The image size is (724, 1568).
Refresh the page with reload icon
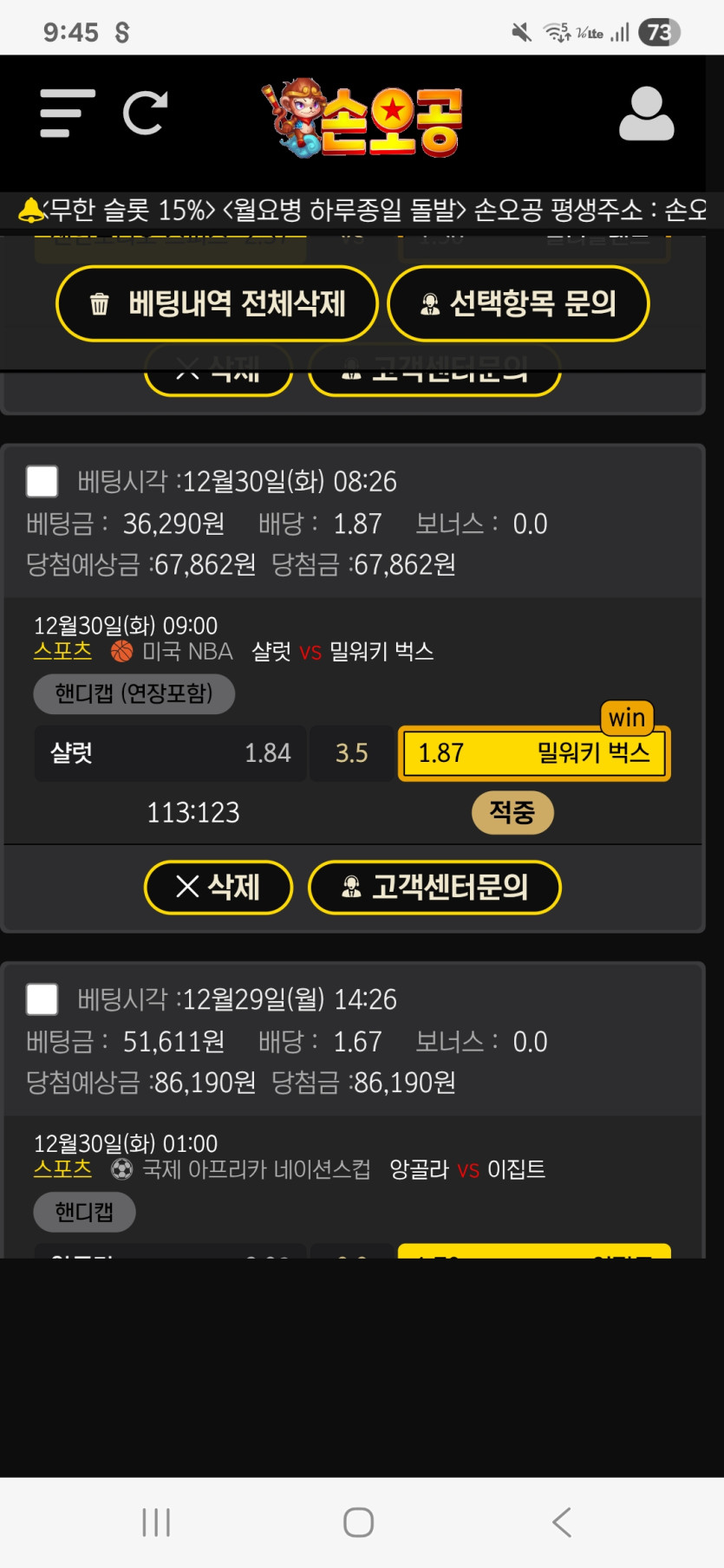[x=145, y=113]
